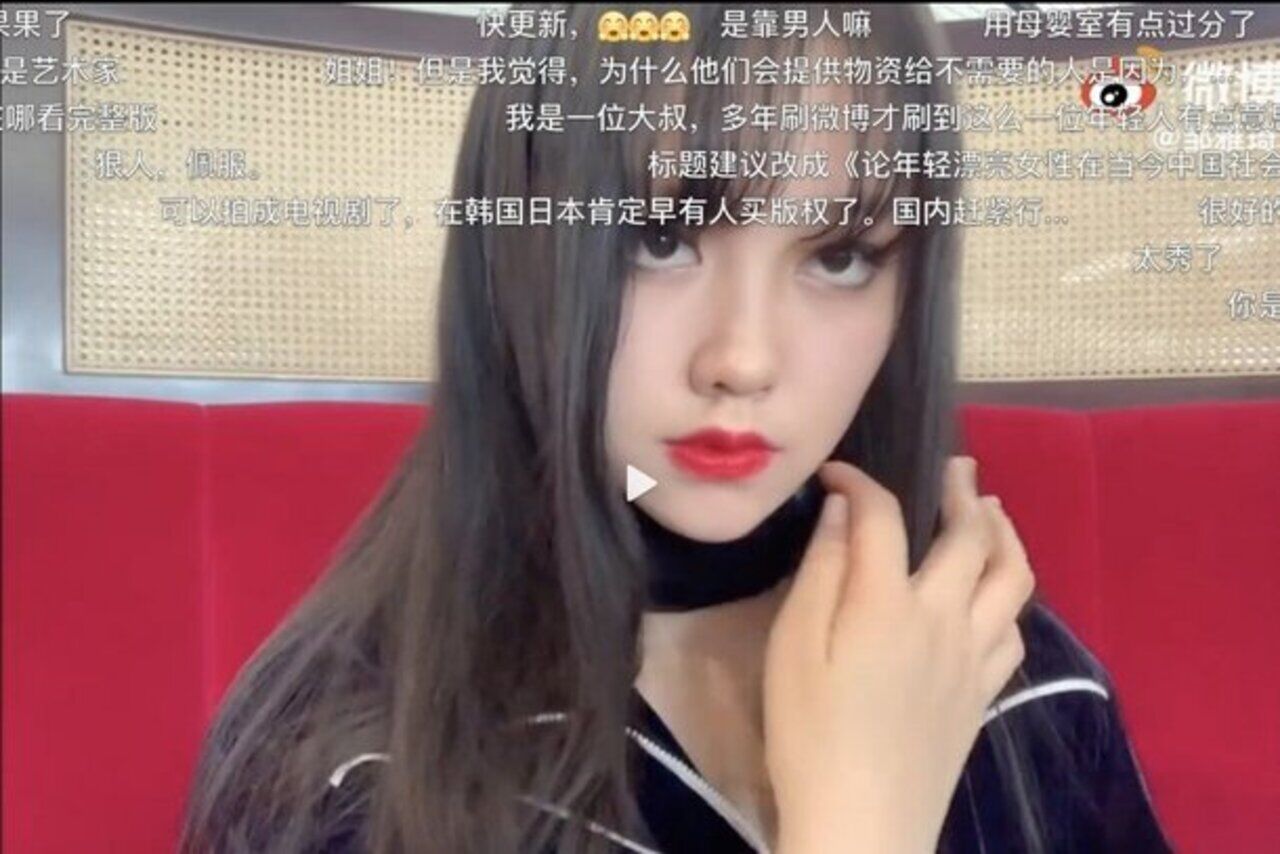Play the paused video
Image resolution: width=1280 pixels, height=854 pixels.
point(640,484)
